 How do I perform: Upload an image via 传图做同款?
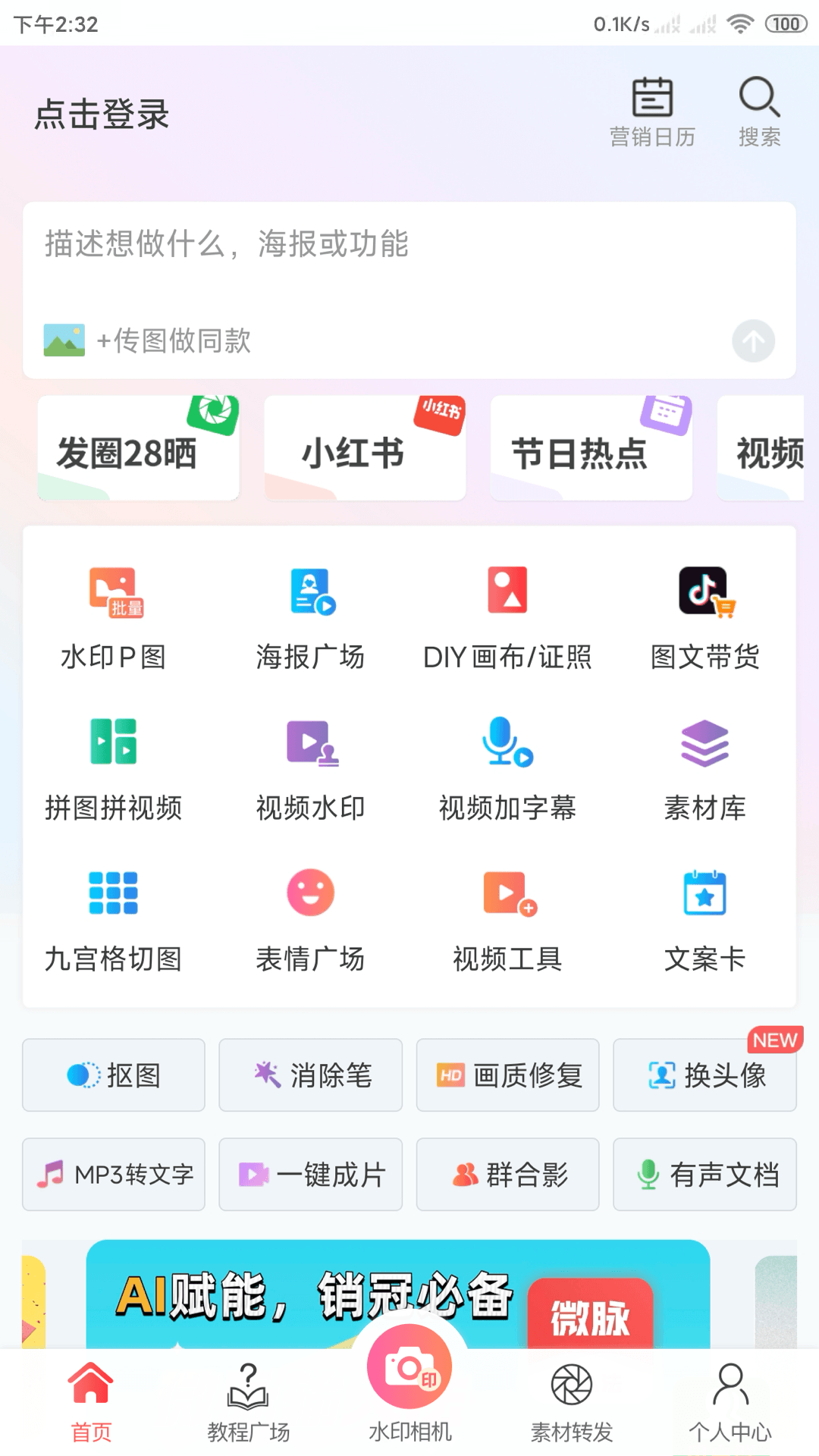148,340
